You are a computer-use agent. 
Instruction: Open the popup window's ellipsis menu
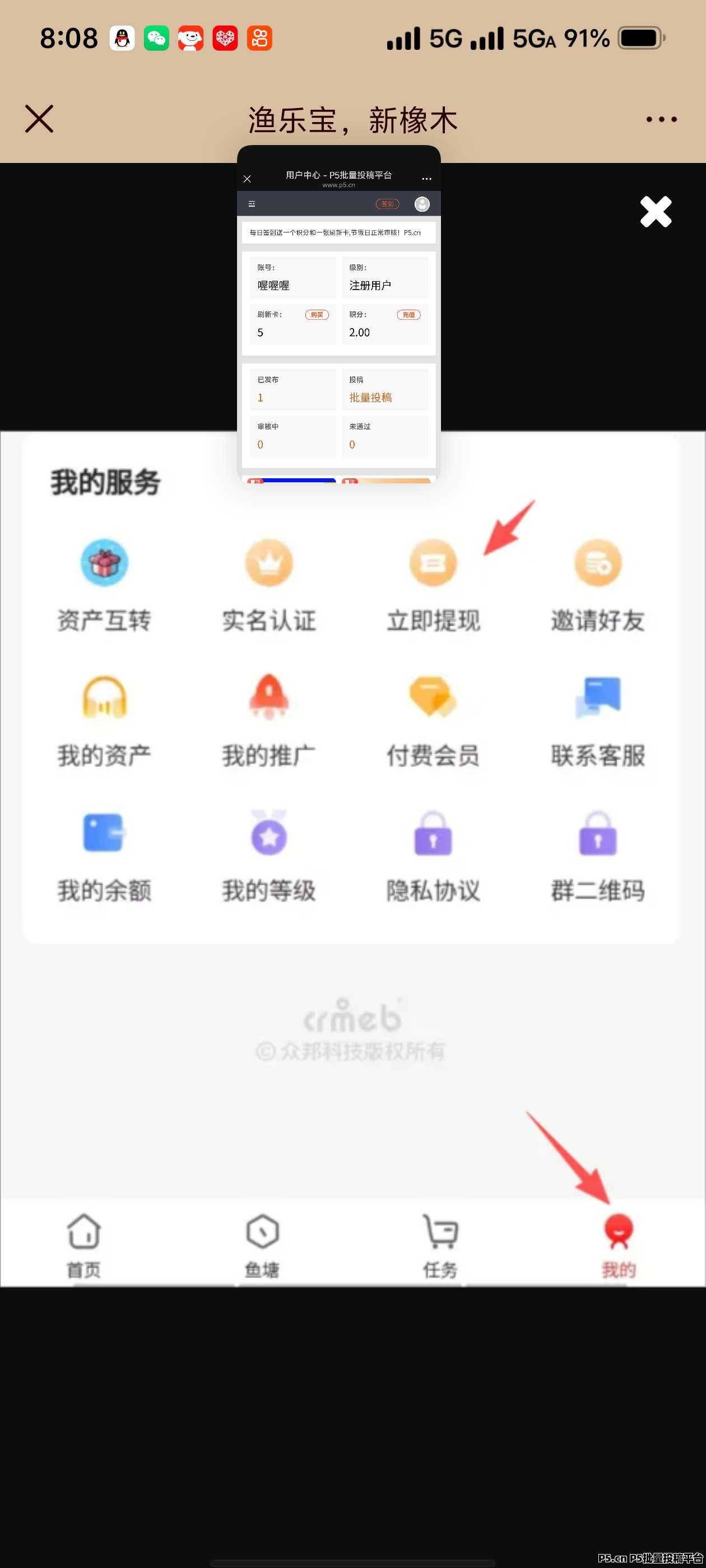426,178
